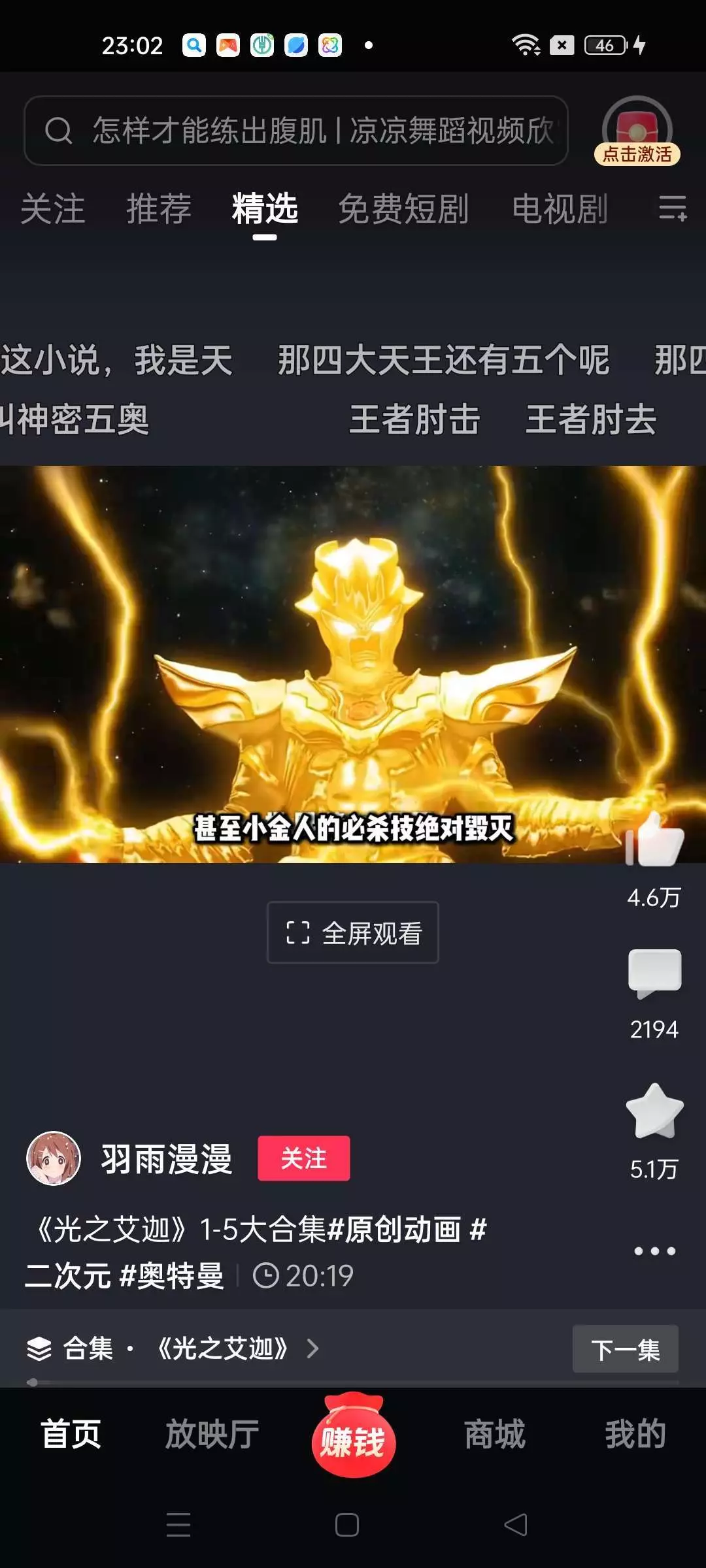This screenshot has height=1568, width=706.
Task: Switch to the 关注 tab
Action: point(52,209)
